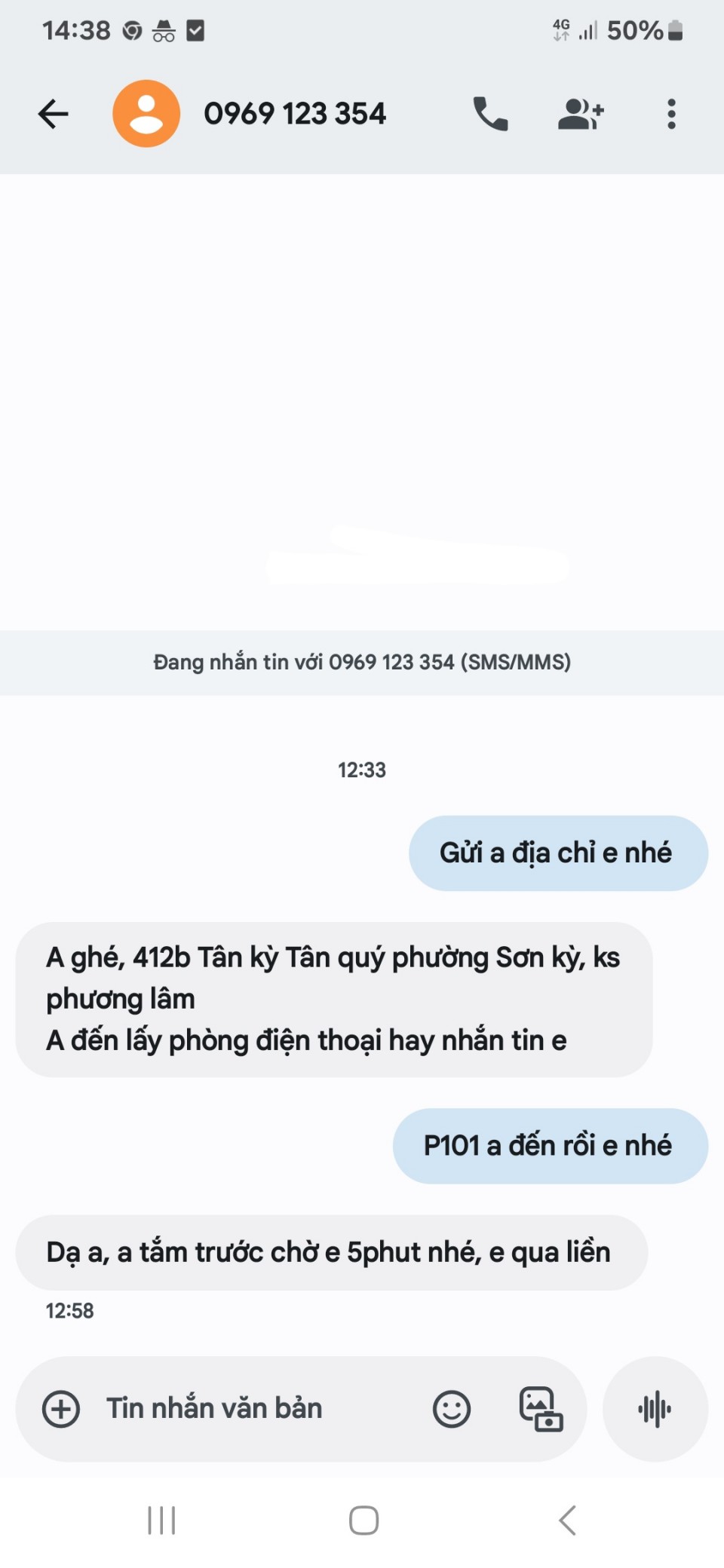Screen dimensions: 724x1568
Task: Add this number to contacts
Action: 581,114
